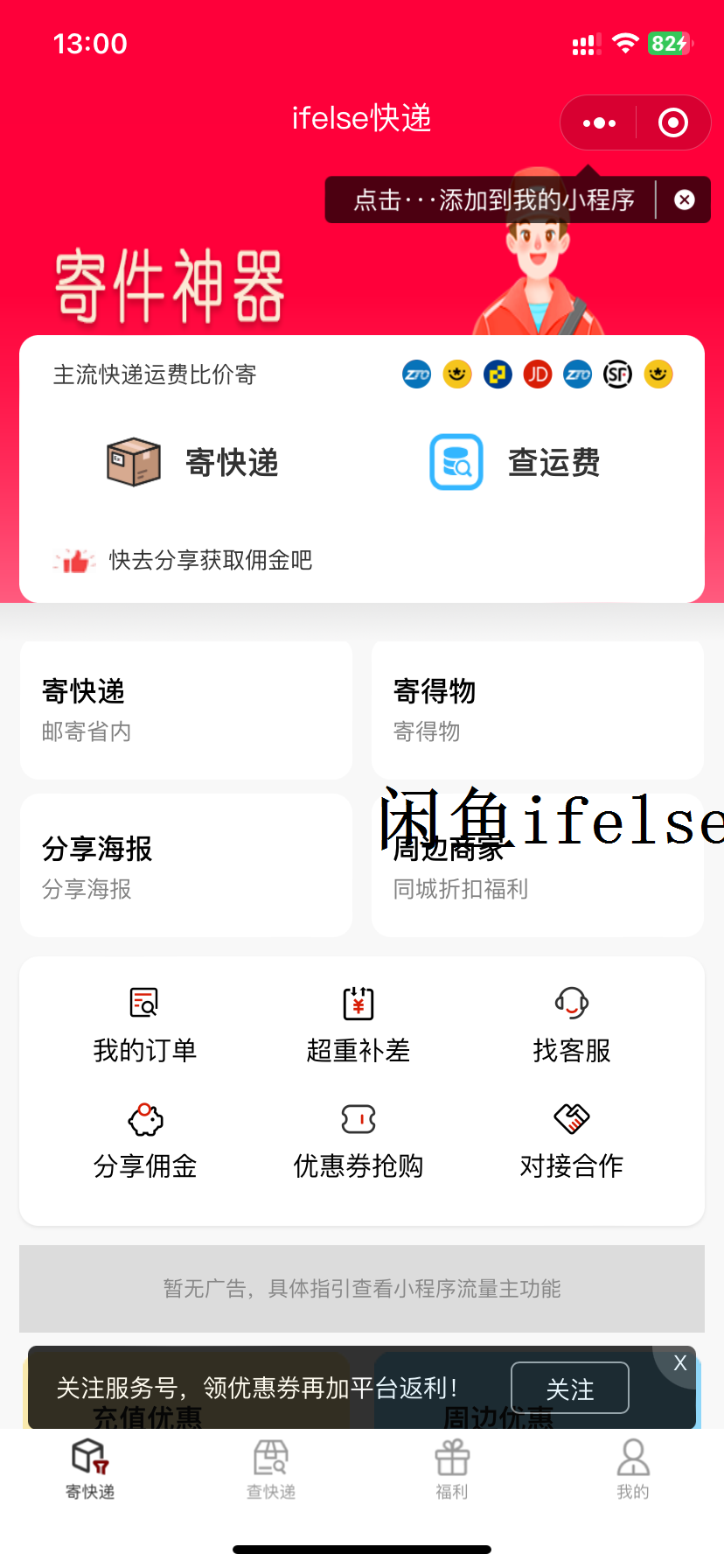Open 优惠券抢购 coupon icon
This screenshot has height=1568, width=724.
[x=357, y=1118]
